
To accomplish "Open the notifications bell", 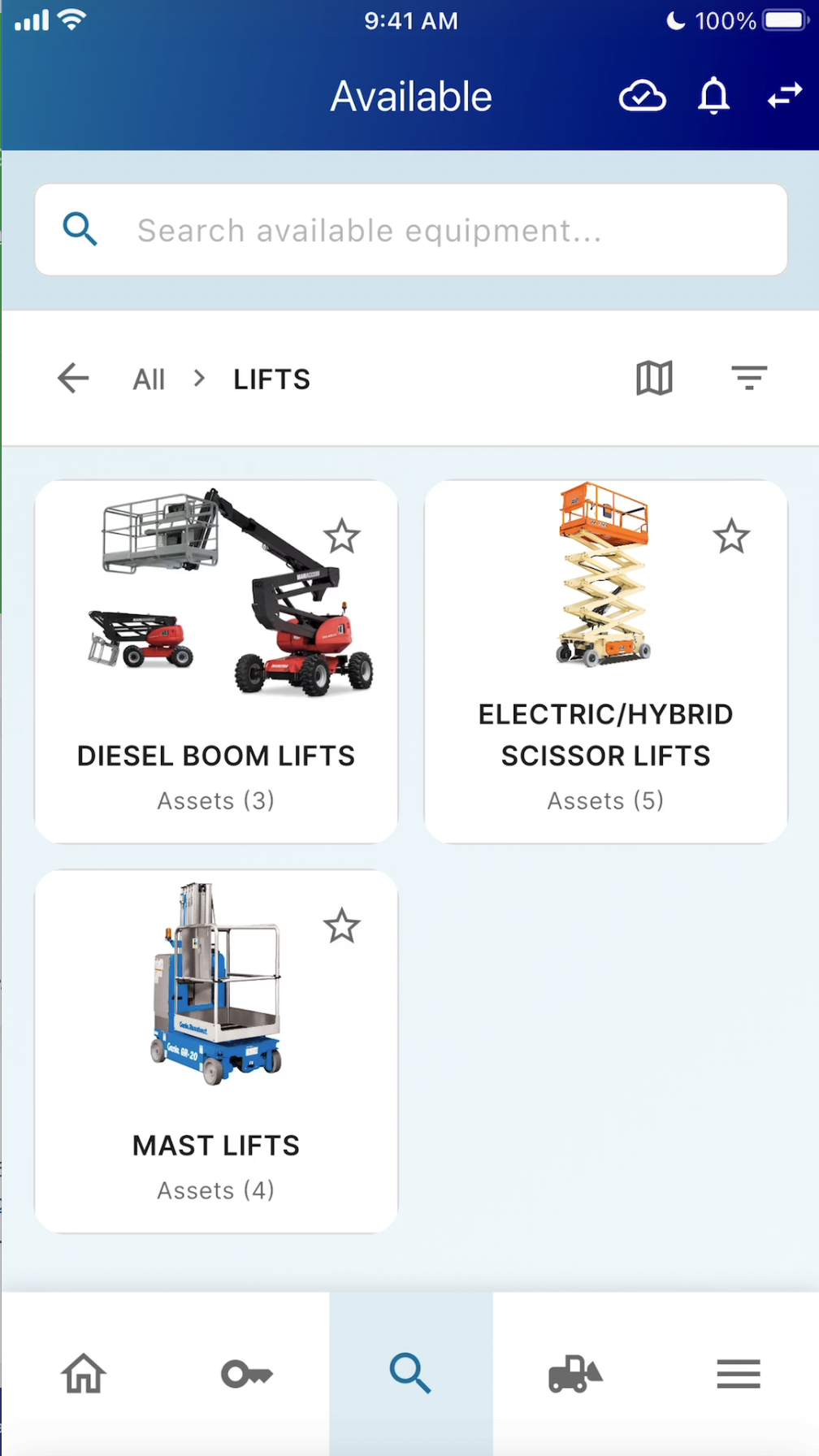I will [713, 97].
